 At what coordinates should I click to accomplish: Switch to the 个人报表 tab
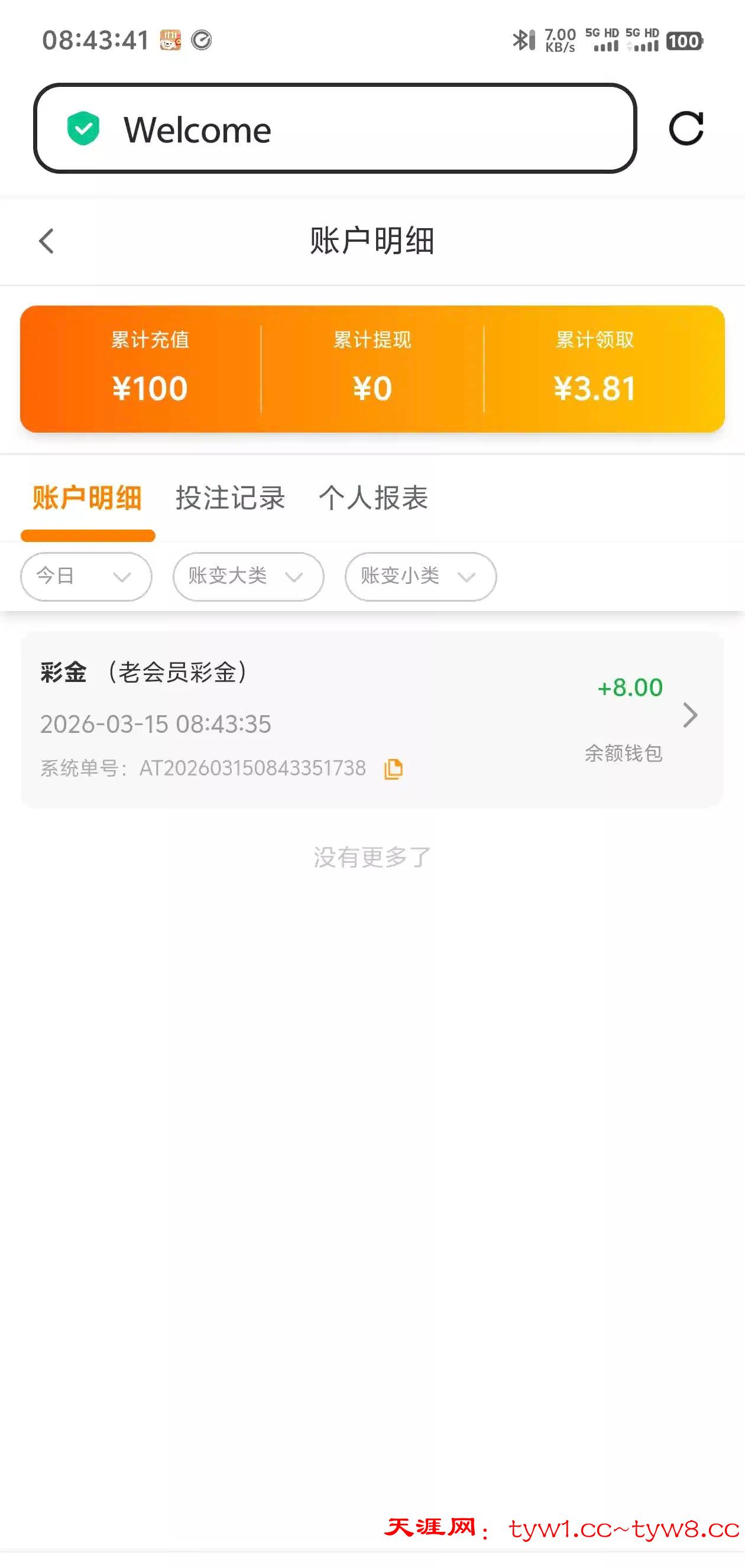[374, 498]
